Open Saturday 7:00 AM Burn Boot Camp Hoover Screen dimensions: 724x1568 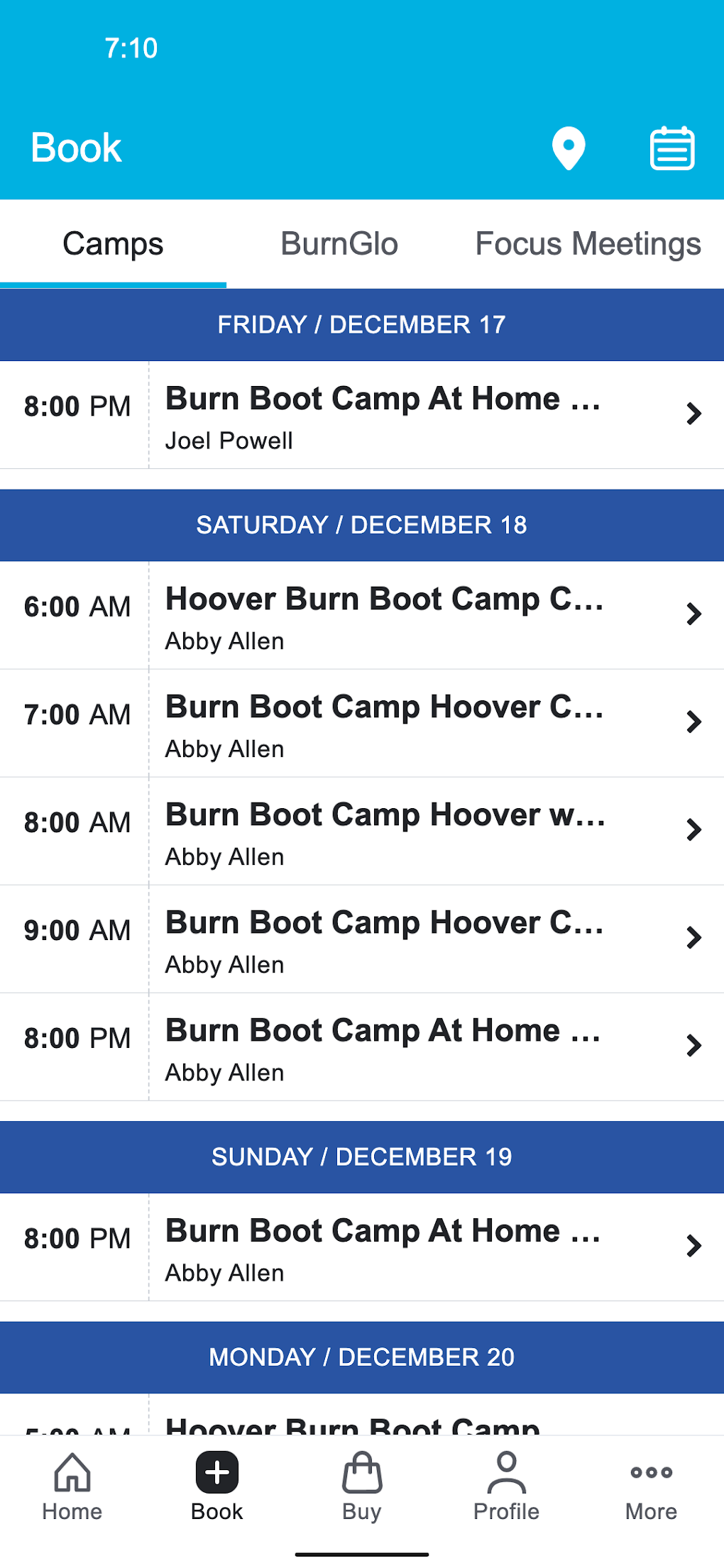tap(383, 724)
